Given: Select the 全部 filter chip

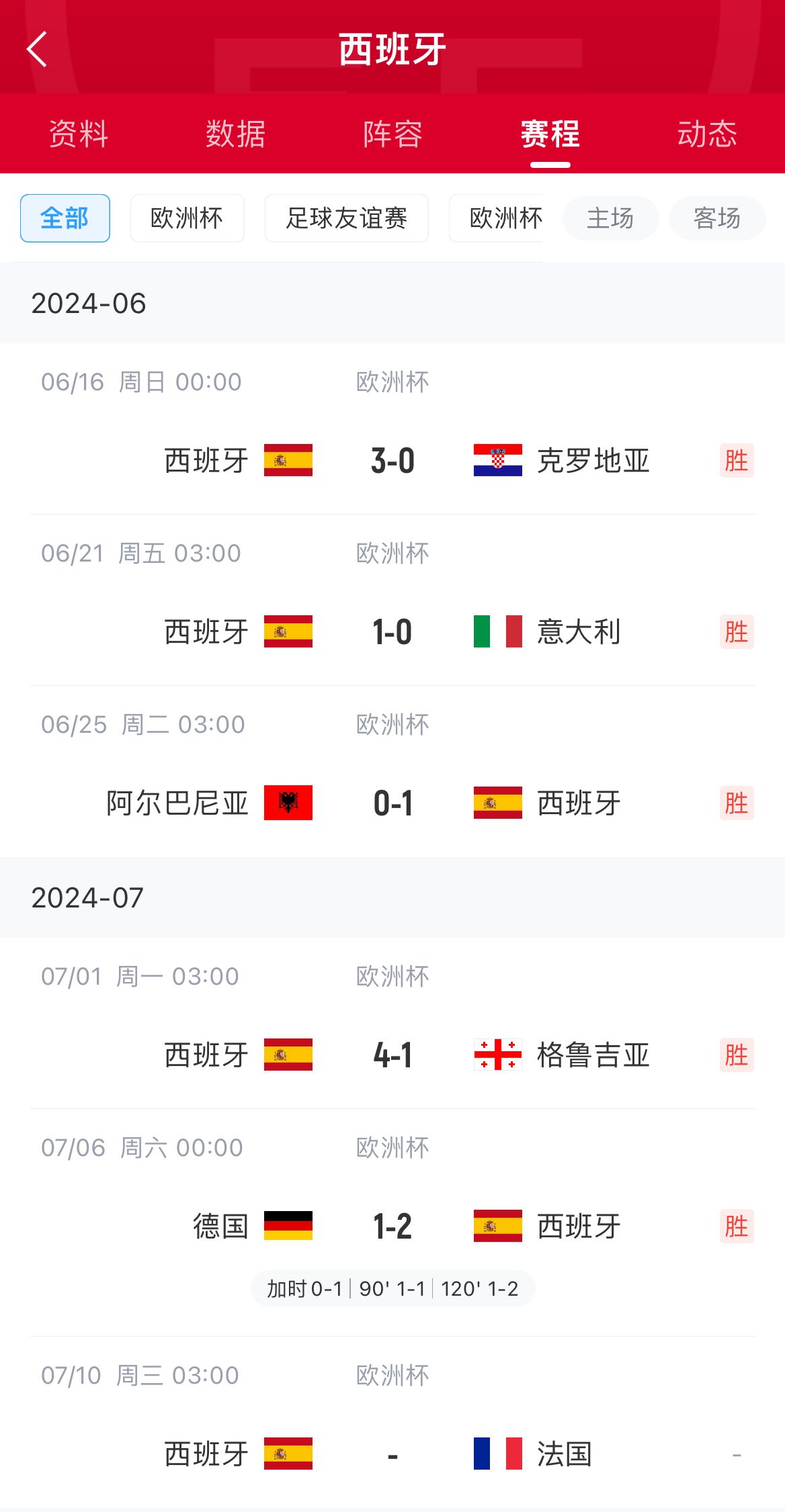Looking at the screenshot, I should 65,218.
